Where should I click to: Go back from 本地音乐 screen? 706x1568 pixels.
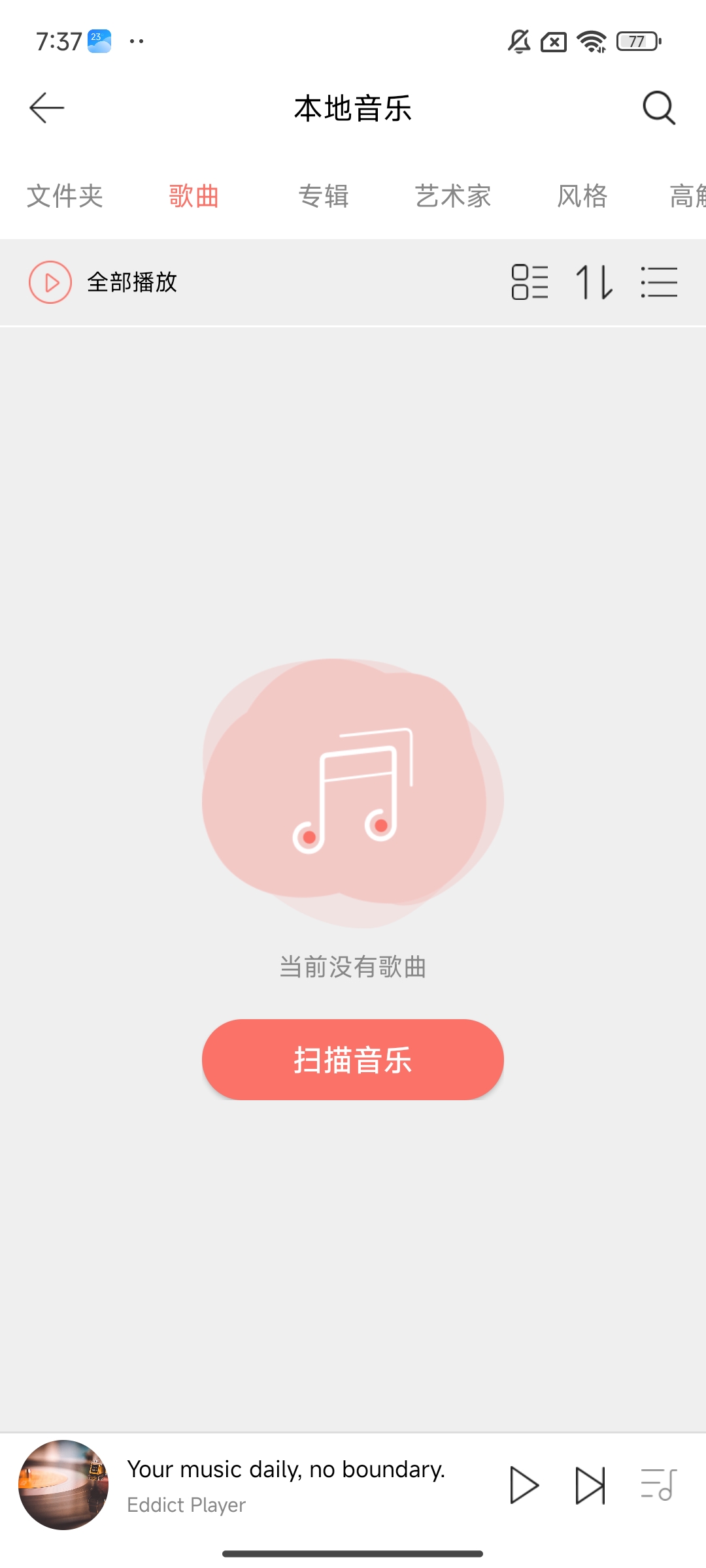47,108
